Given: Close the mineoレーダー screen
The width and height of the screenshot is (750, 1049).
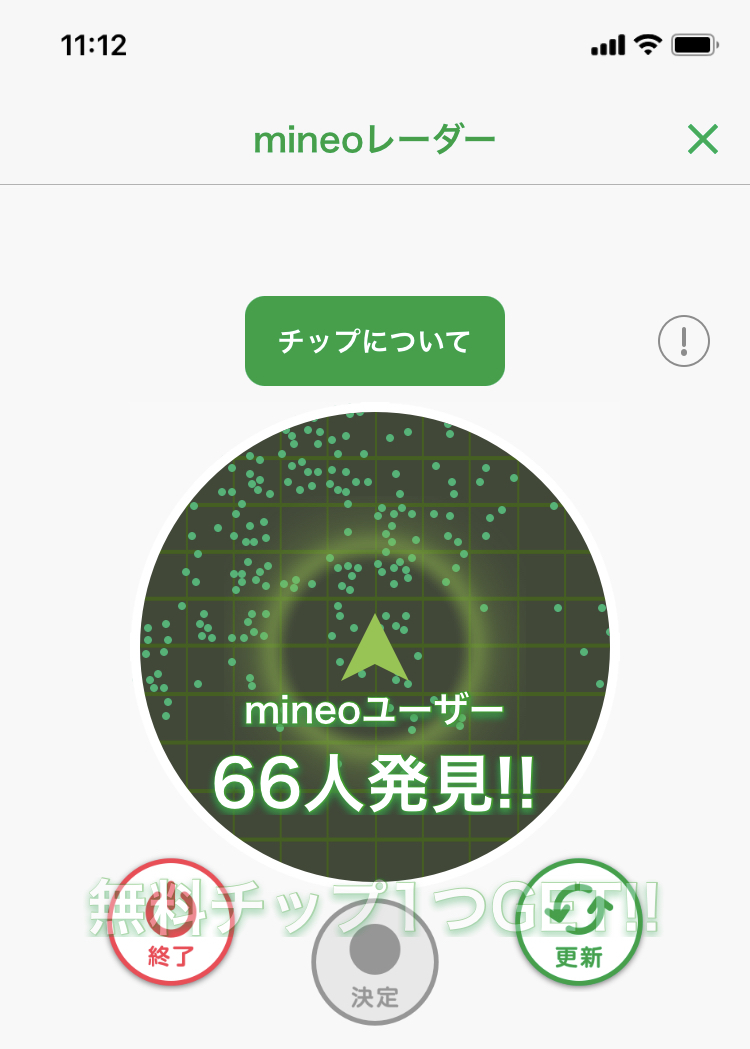Looking at the screenshot, I should [703, 140].
